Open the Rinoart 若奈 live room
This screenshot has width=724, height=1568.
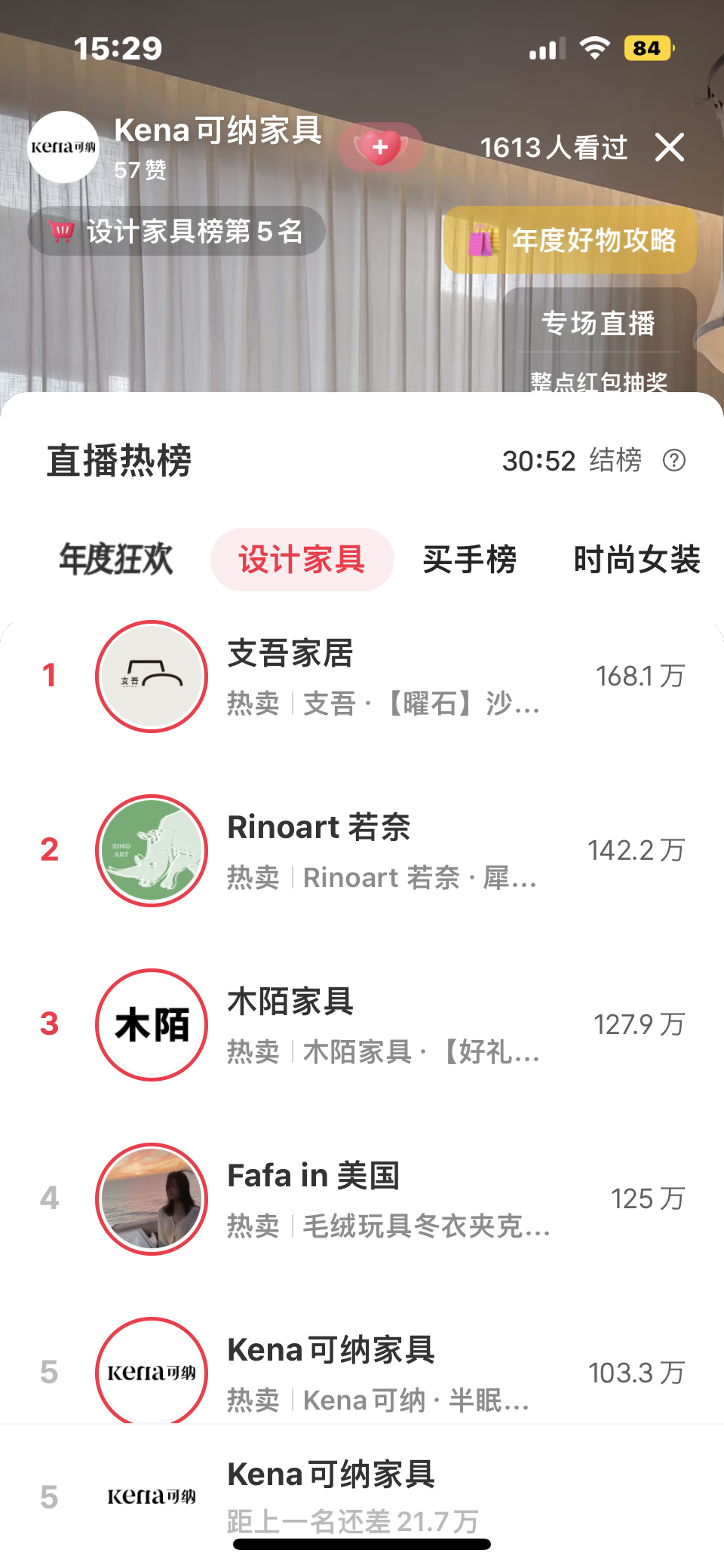[x=362, y=851]
